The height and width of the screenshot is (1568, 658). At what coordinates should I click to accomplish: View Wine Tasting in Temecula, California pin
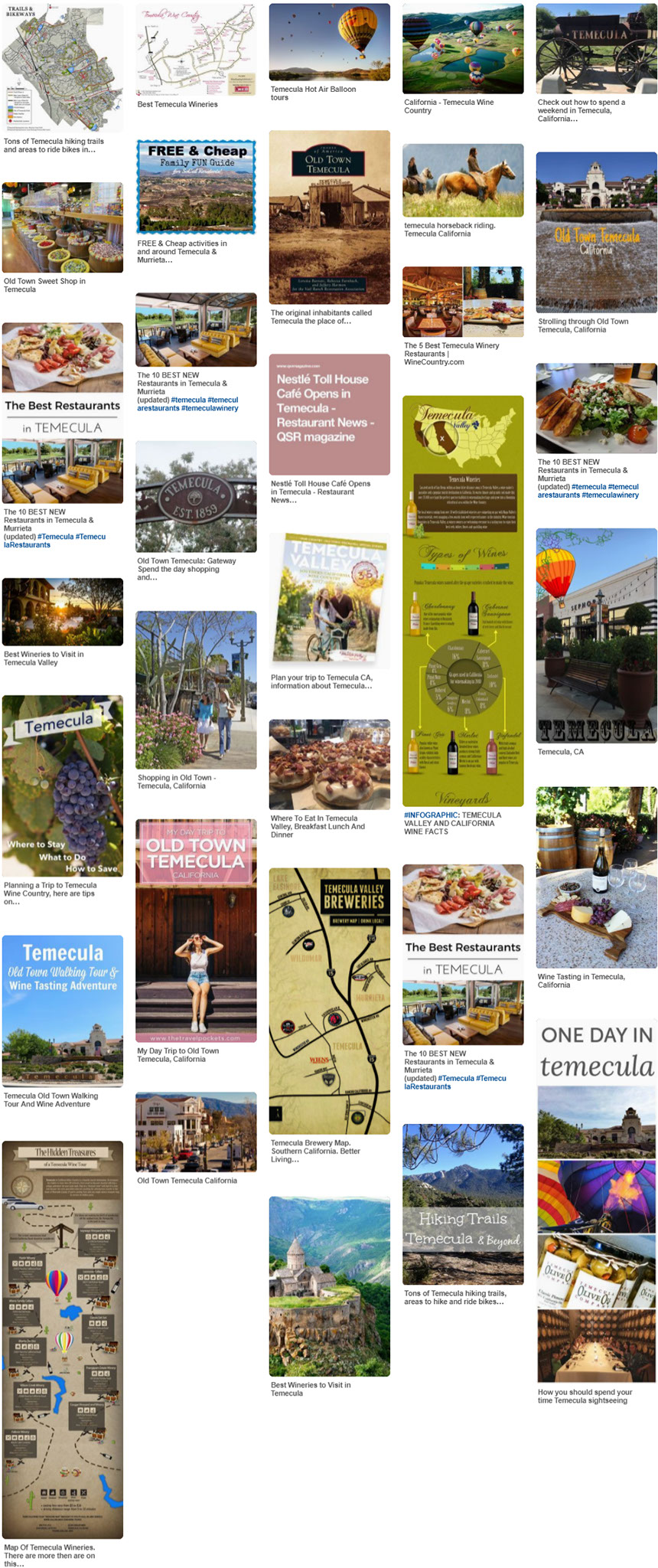596,877
